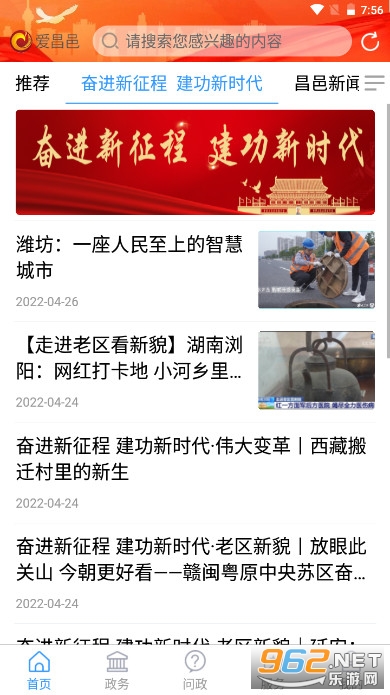The image size is (390, 695).
Task: Select the 昌邑新闻 tab
Action: click(327, 83)
